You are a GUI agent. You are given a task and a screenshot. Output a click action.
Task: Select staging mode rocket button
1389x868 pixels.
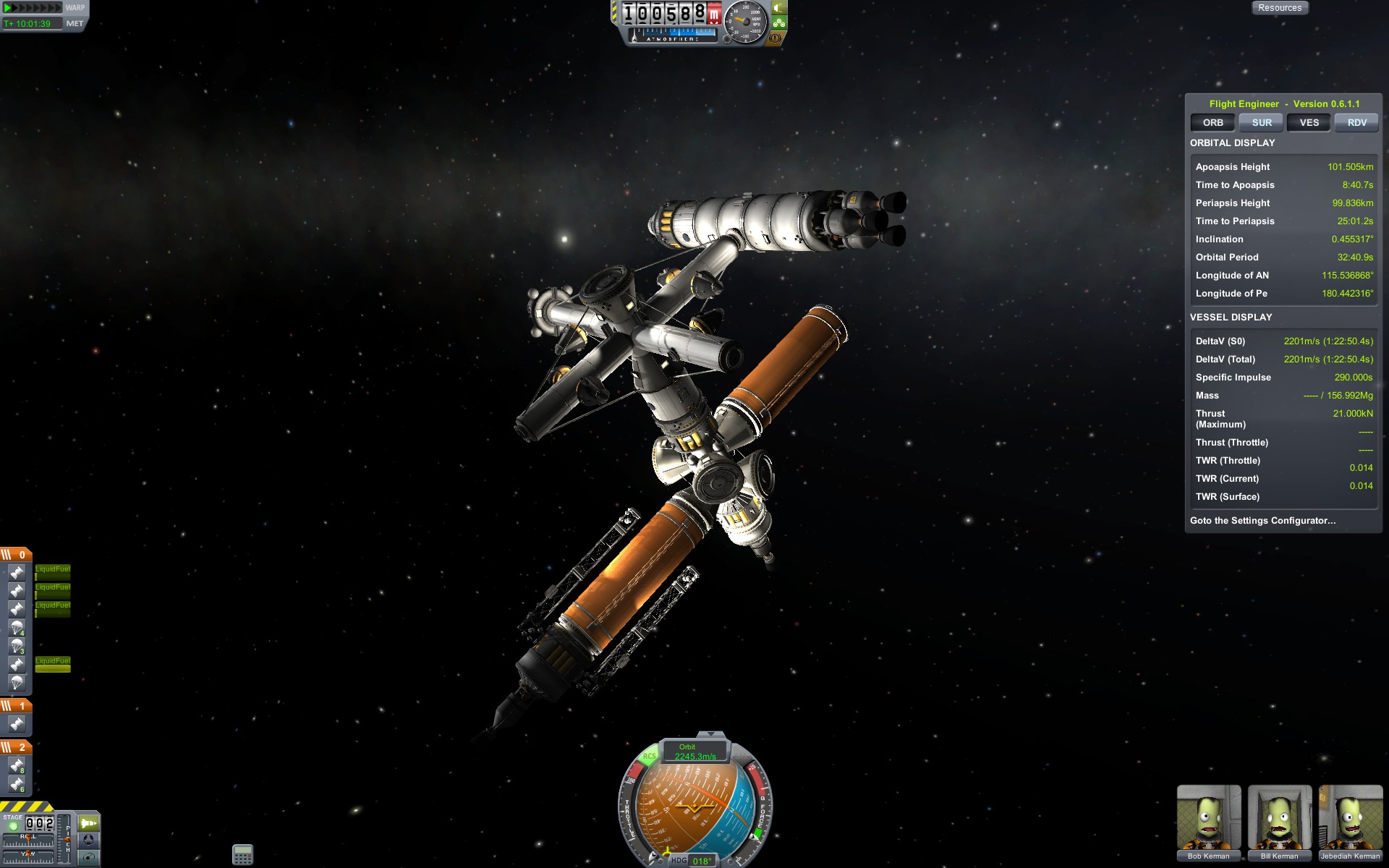point(88,823)
